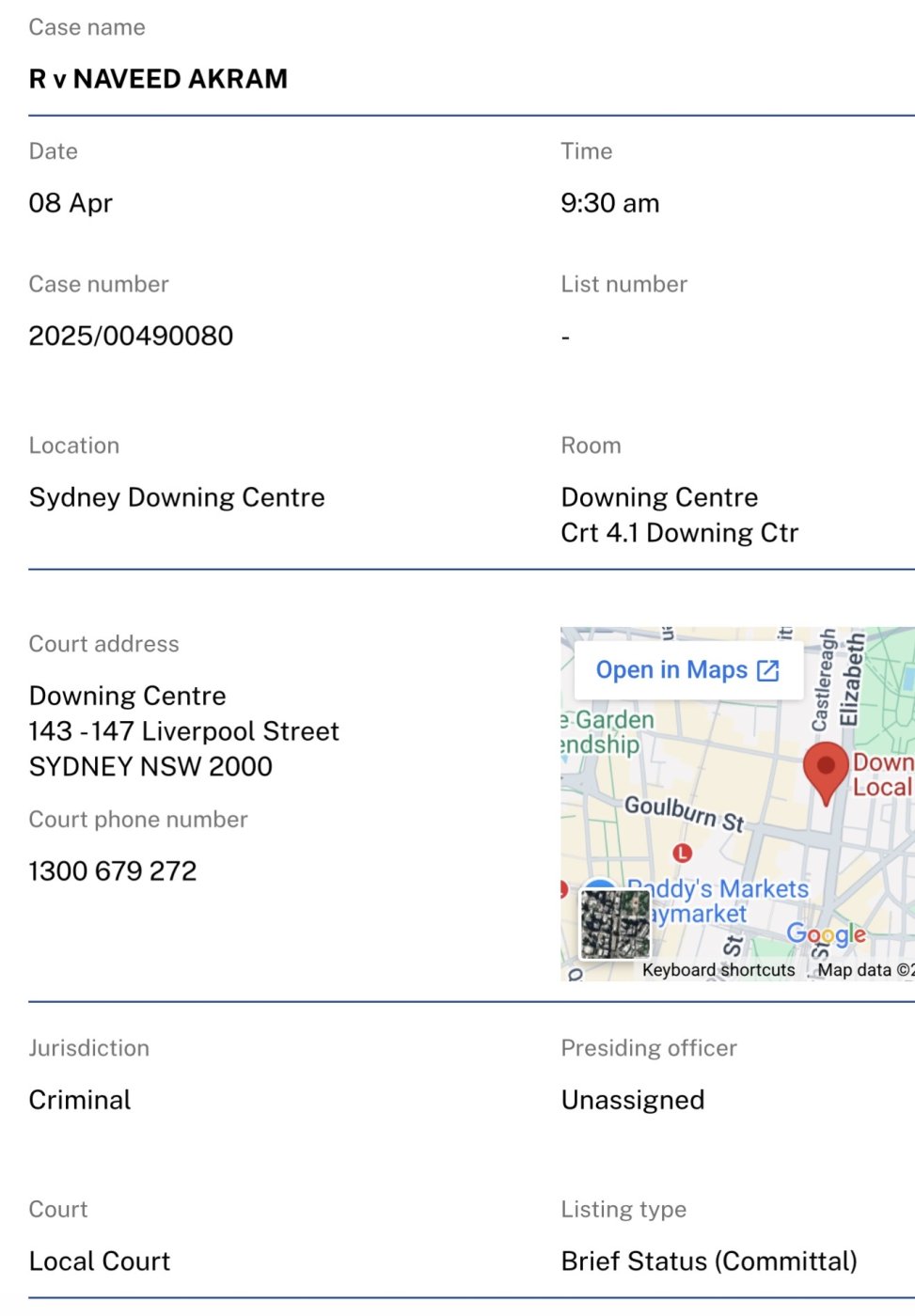Viewport: 915px width, 1316px height.
Task: Switch map to satellite view thumbnail
Action: click(x=615, y=924)
